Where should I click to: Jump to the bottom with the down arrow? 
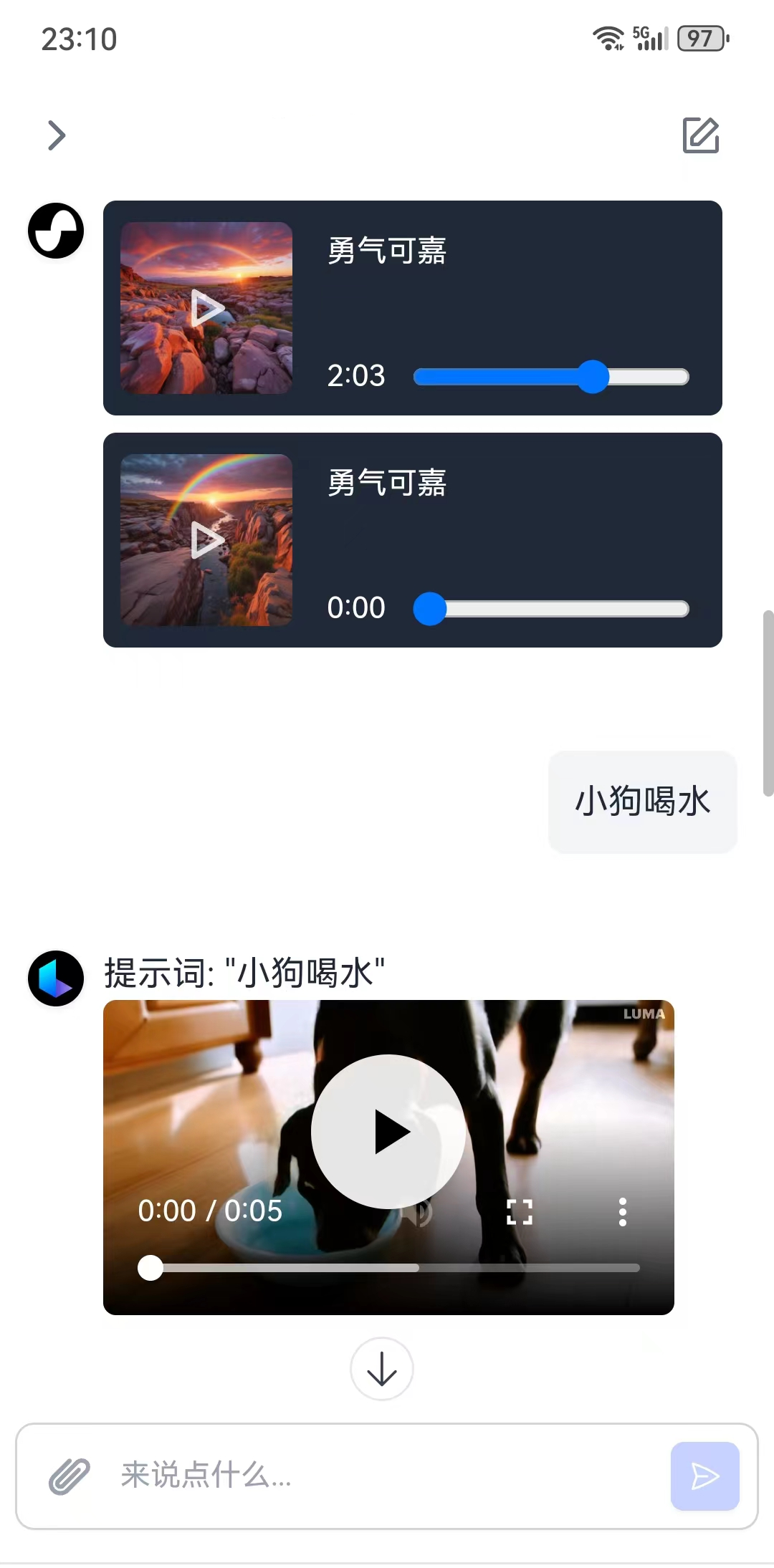tap(381, 1368)
